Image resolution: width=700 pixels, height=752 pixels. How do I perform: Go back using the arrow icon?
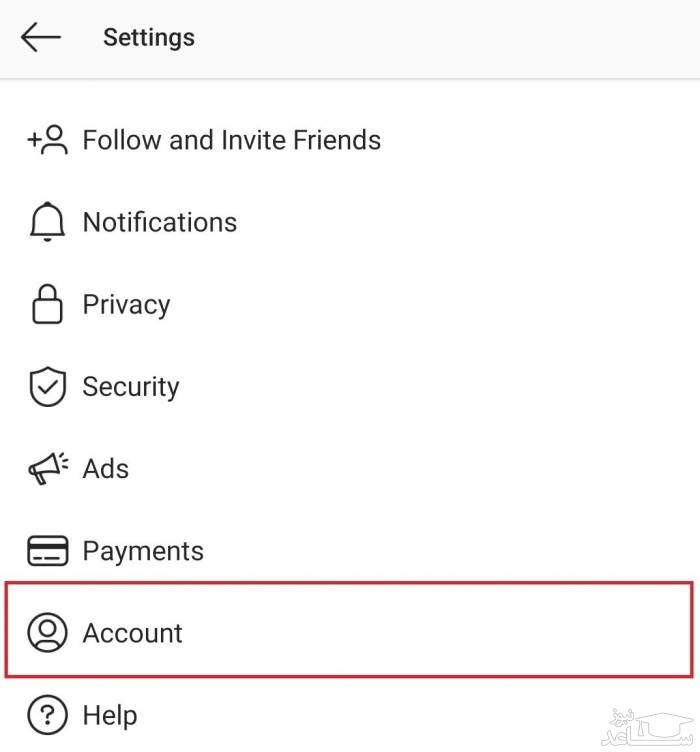pyautogui.click(x=41, y=38)
